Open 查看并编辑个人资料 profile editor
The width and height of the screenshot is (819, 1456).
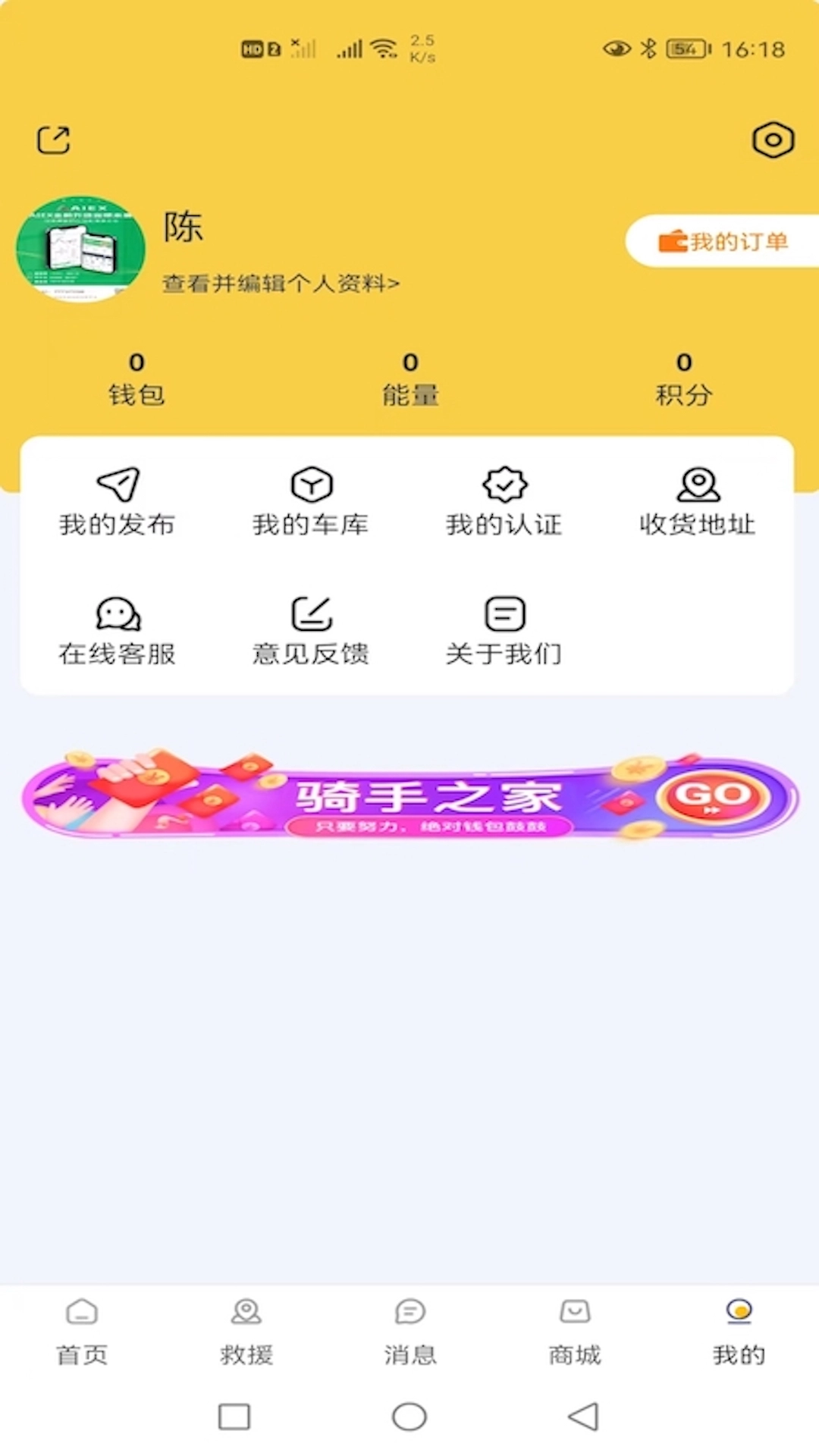(279, 283)
